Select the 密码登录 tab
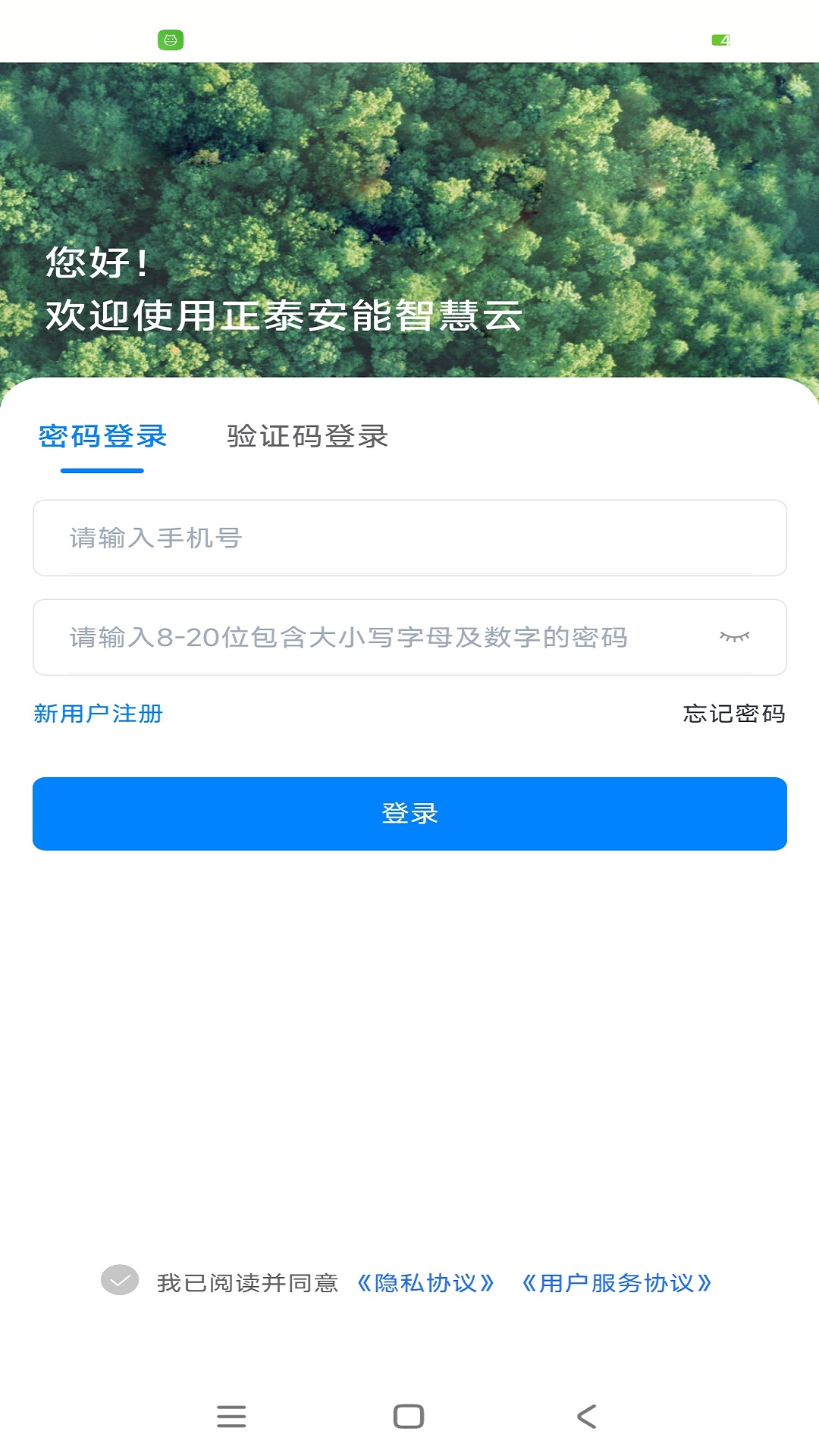This screenshot has width=819, height=1456. tap(102, 436)
